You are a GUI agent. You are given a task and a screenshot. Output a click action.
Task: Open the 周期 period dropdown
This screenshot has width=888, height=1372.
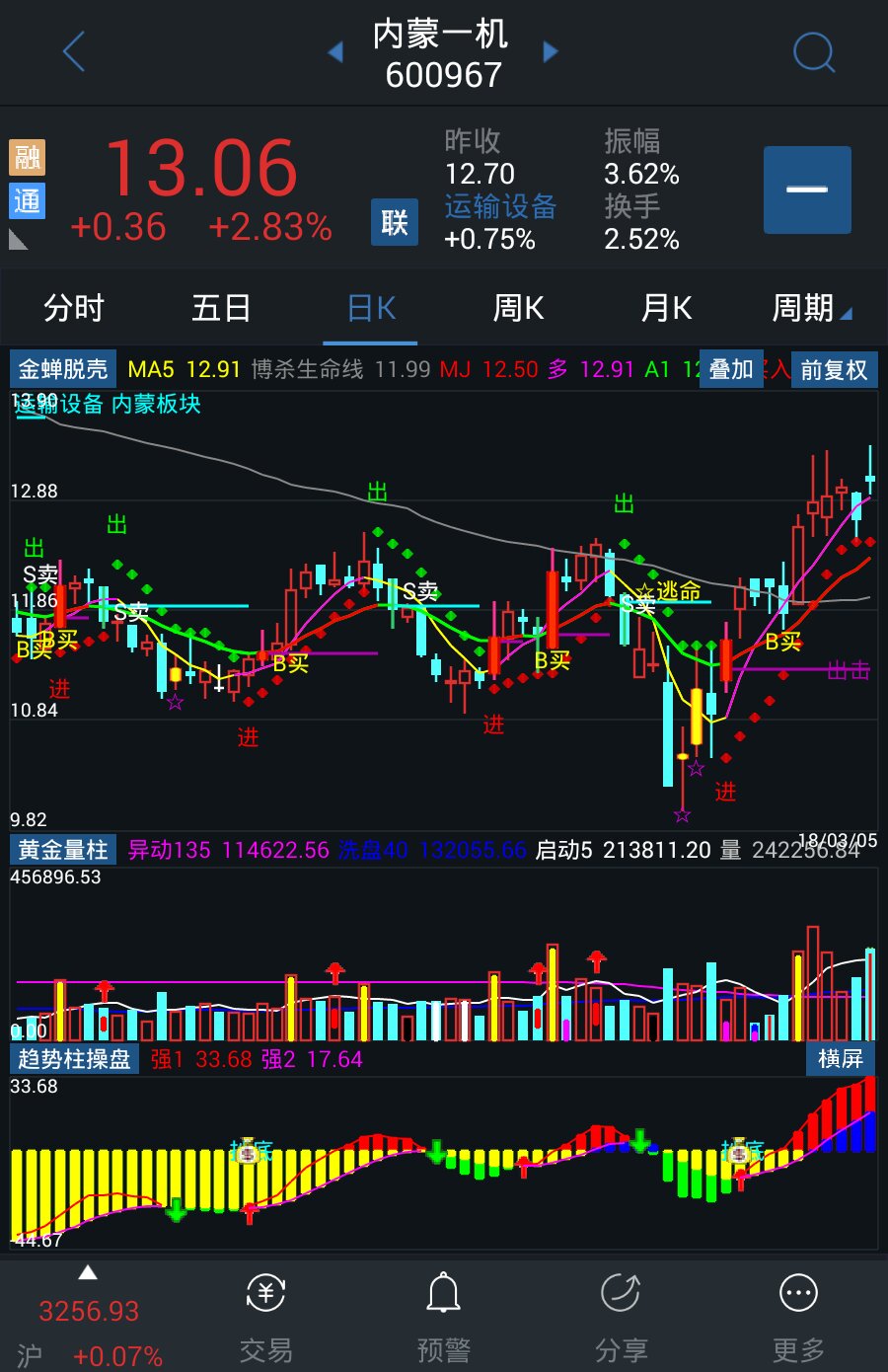coord(811,309)
